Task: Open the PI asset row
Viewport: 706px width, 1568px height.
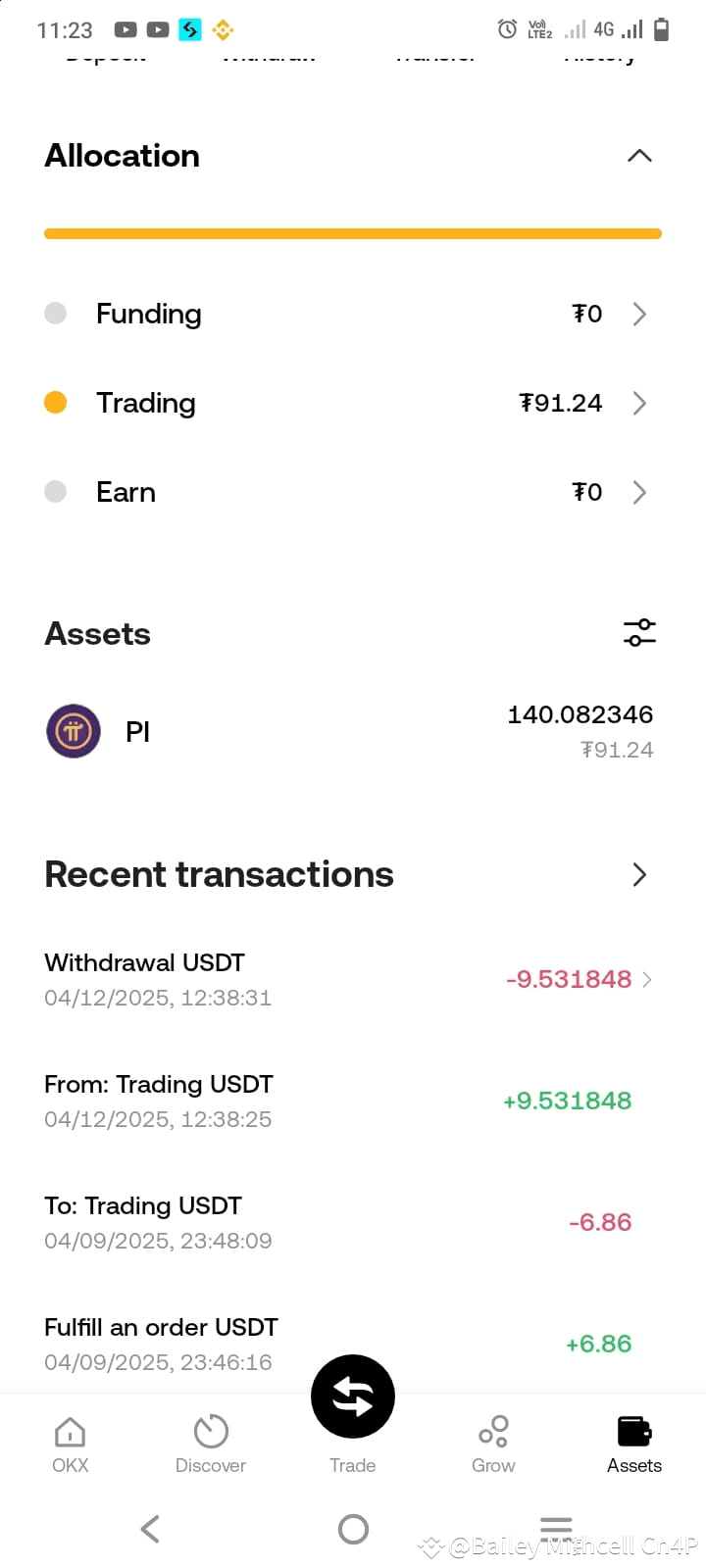Action: point(353,731)
